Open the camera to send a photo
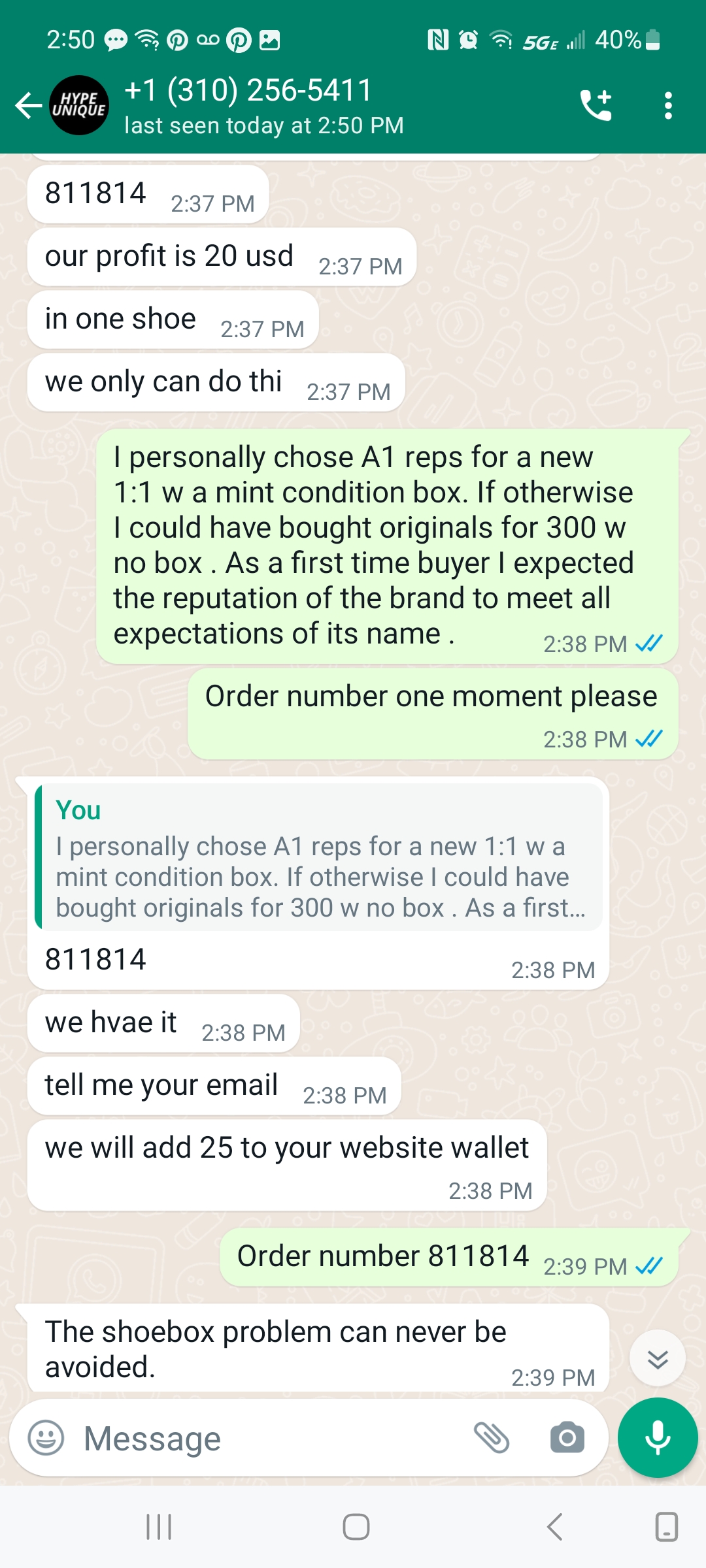This screenshot has height=1568, width=706. pyautogui.click(x=567, y=1439)
